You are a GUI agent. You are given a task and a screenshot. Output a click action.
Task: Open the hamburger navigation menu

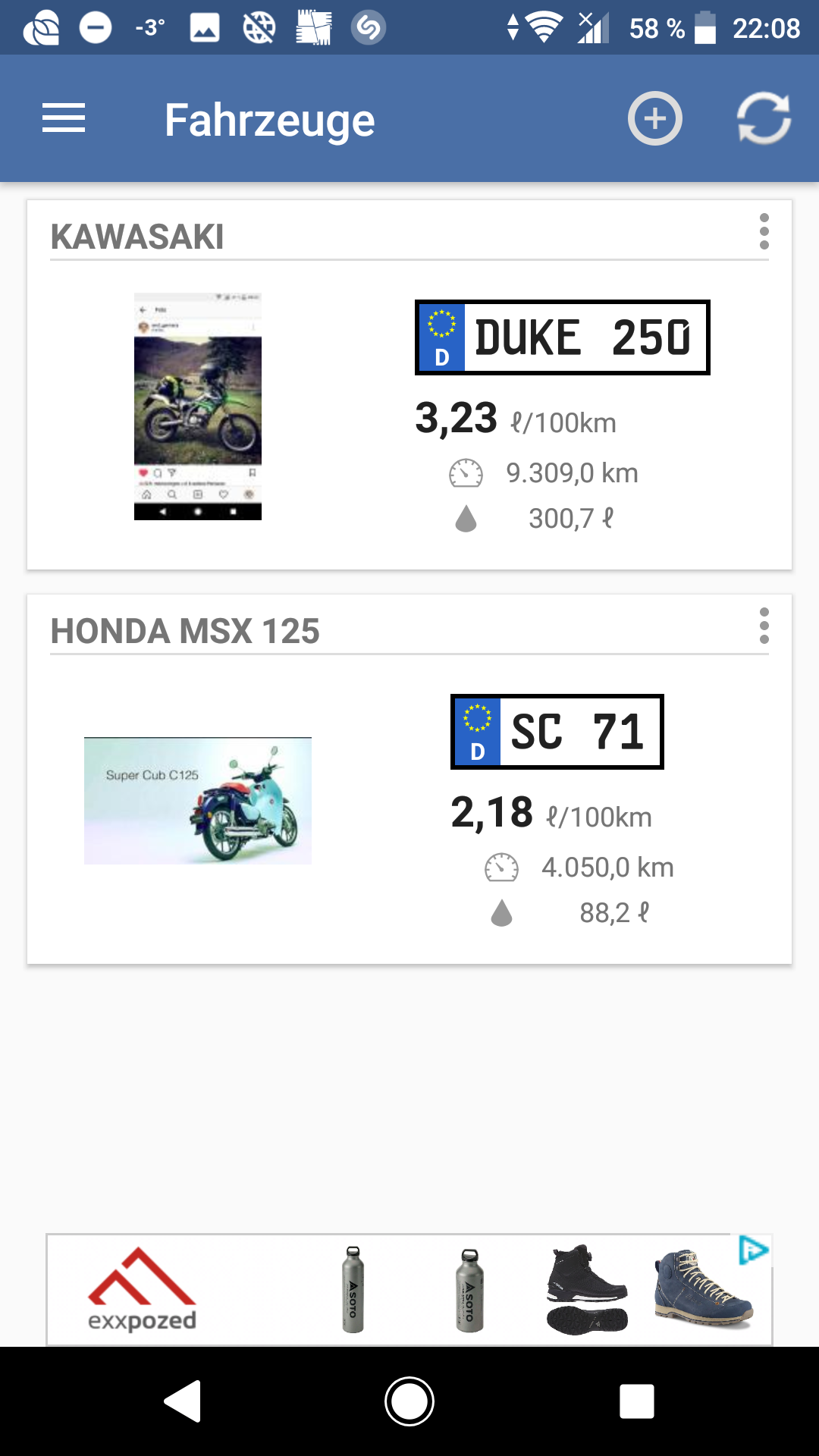pyautogui.click(x=64, y=119)
